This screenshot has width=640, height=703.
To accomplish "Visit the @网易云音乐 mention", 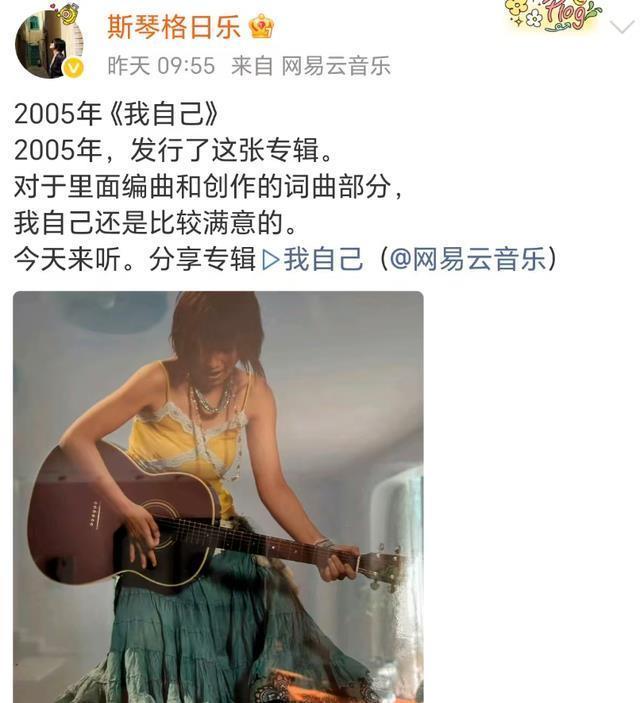I will [467, 259].
